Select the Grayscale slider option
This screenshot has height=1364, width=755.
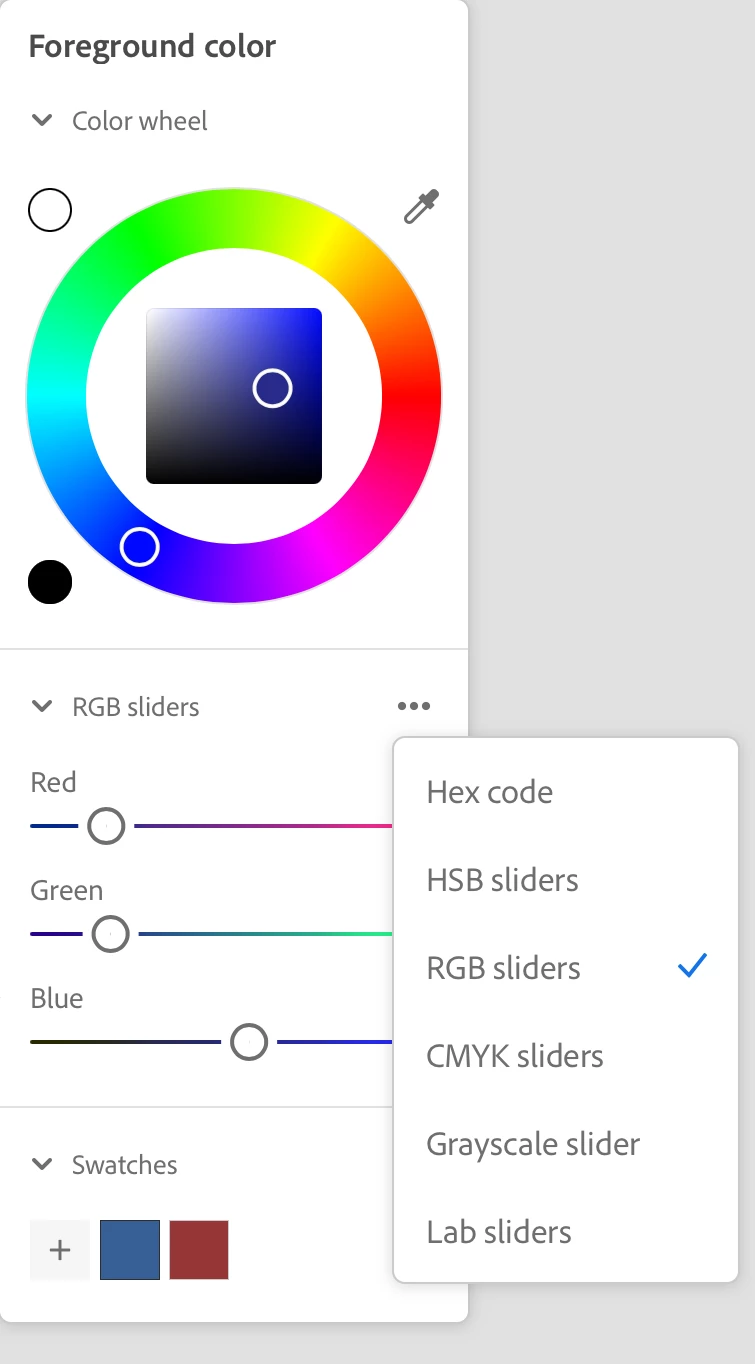coord(533,1145)
